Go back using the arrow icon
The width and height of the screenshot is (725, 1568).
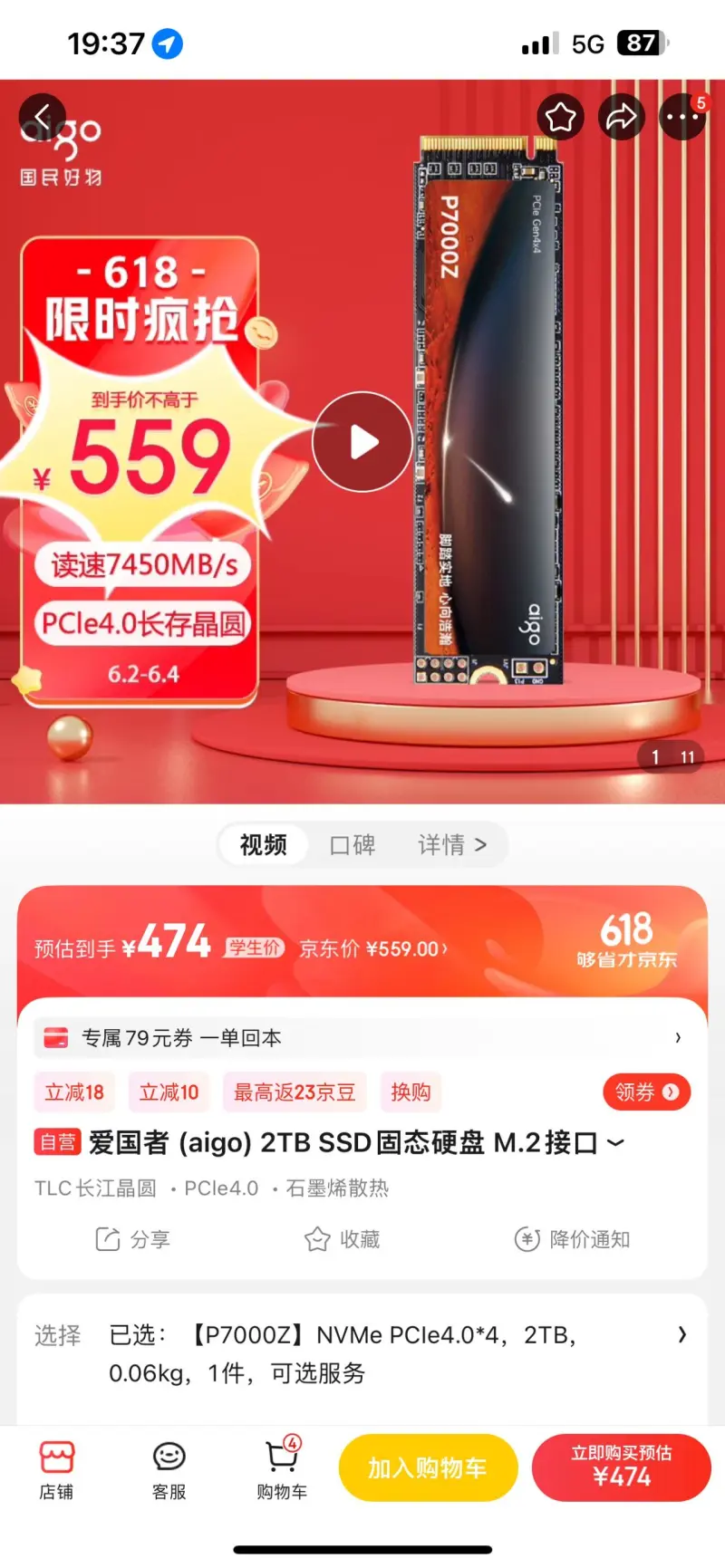[42, 116]
